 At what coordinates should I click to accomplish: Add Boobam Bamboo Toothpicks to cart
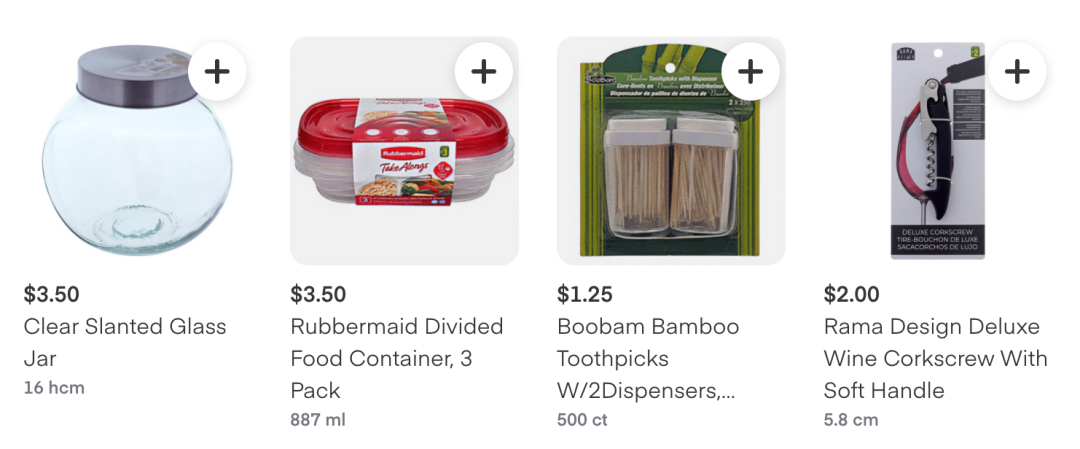(x=750, y=71)
